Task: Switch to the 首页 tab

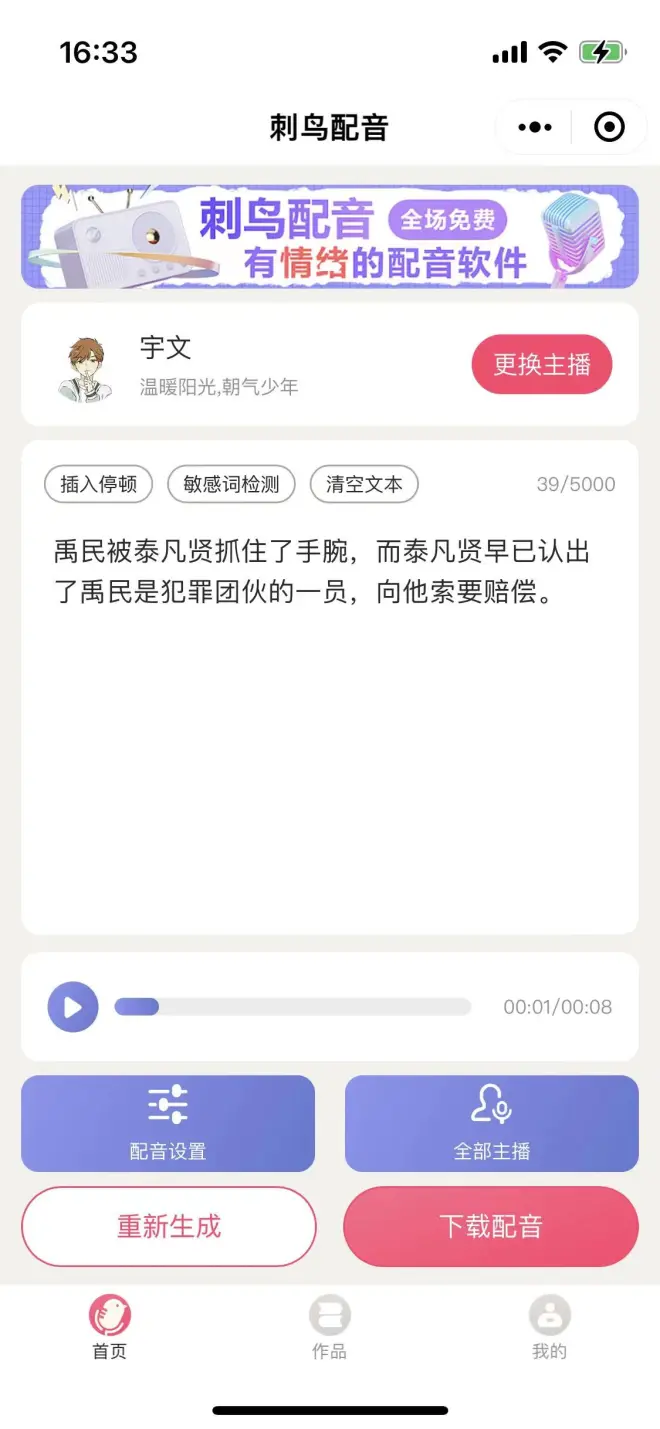Action: 110,1327
